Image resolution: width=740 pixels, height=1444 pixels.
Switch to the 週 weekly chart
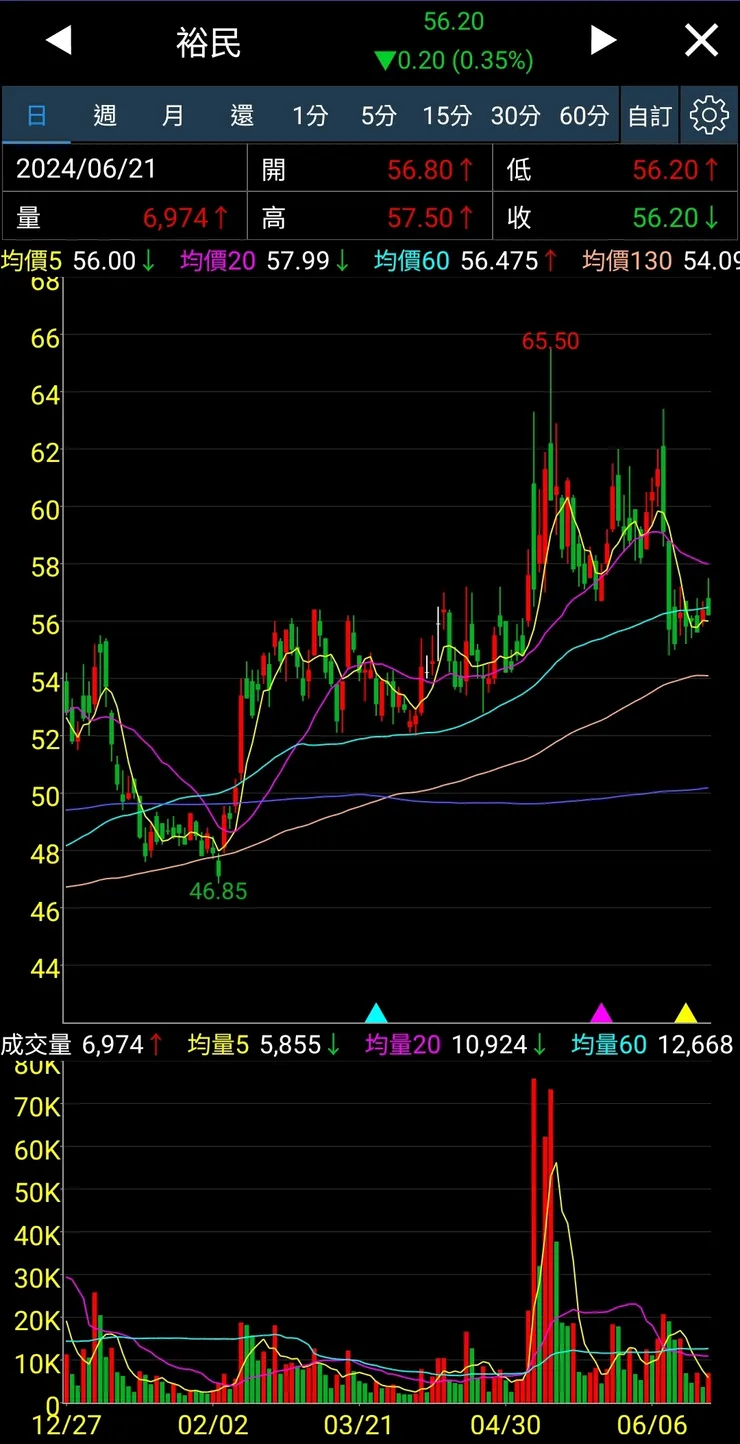click(x=105, y=116)
